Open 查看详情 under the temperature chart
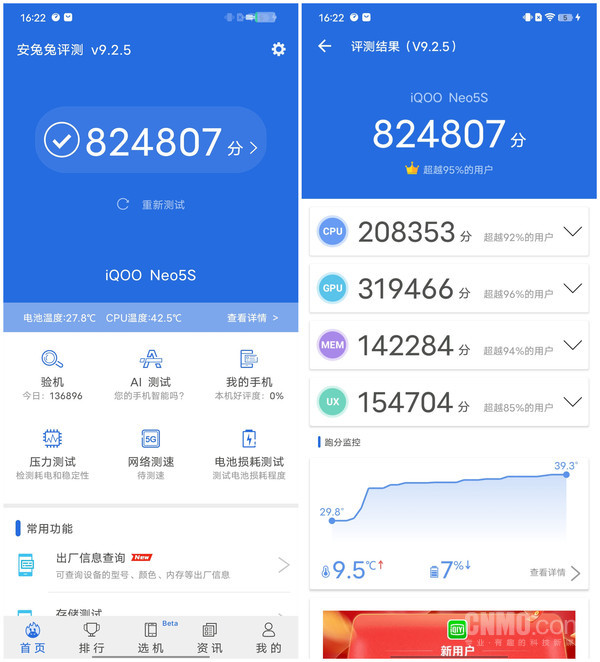The height and width of the screenshot is (662, 600). pos(554,573)
